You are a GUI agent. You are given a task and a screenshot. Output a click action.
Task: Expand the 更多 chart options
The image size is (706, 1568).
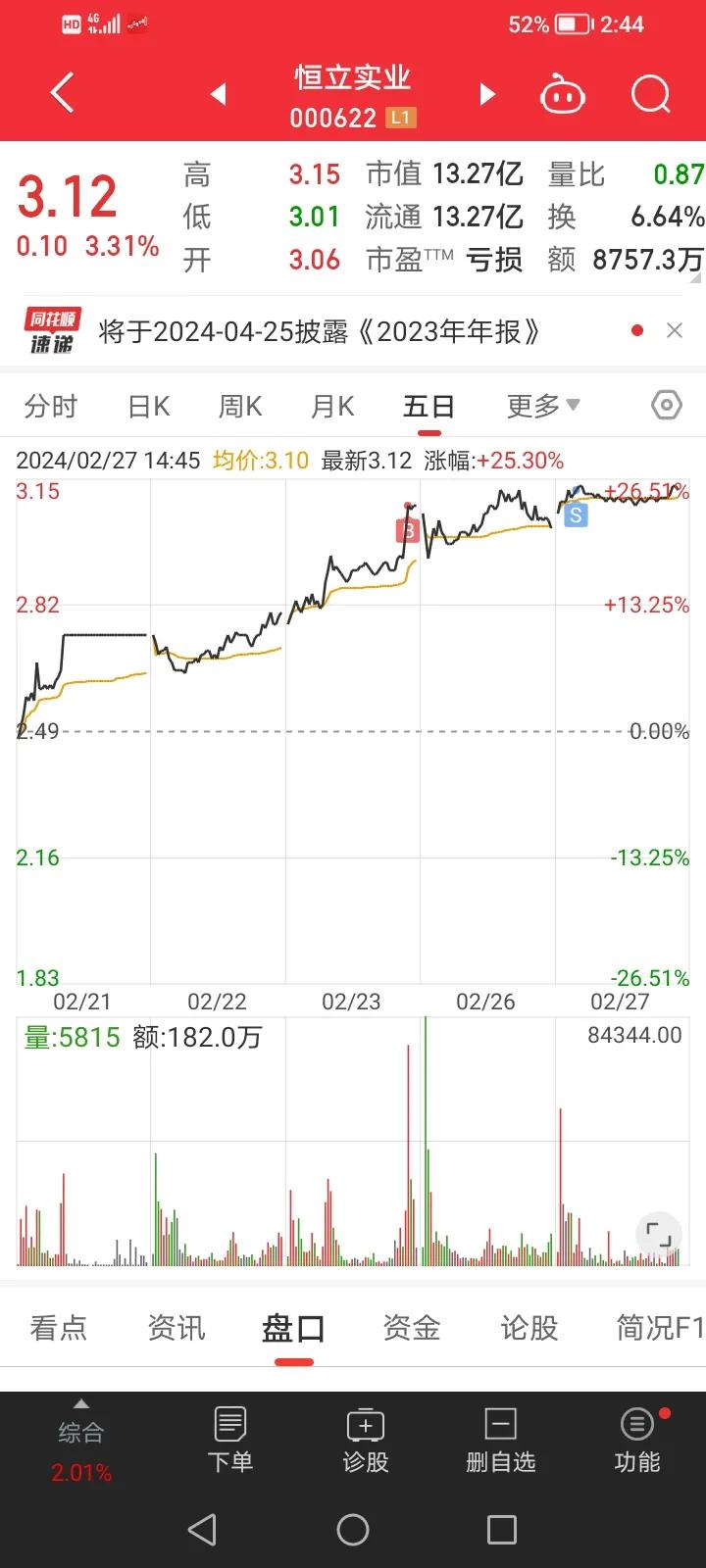click(543, 406)
